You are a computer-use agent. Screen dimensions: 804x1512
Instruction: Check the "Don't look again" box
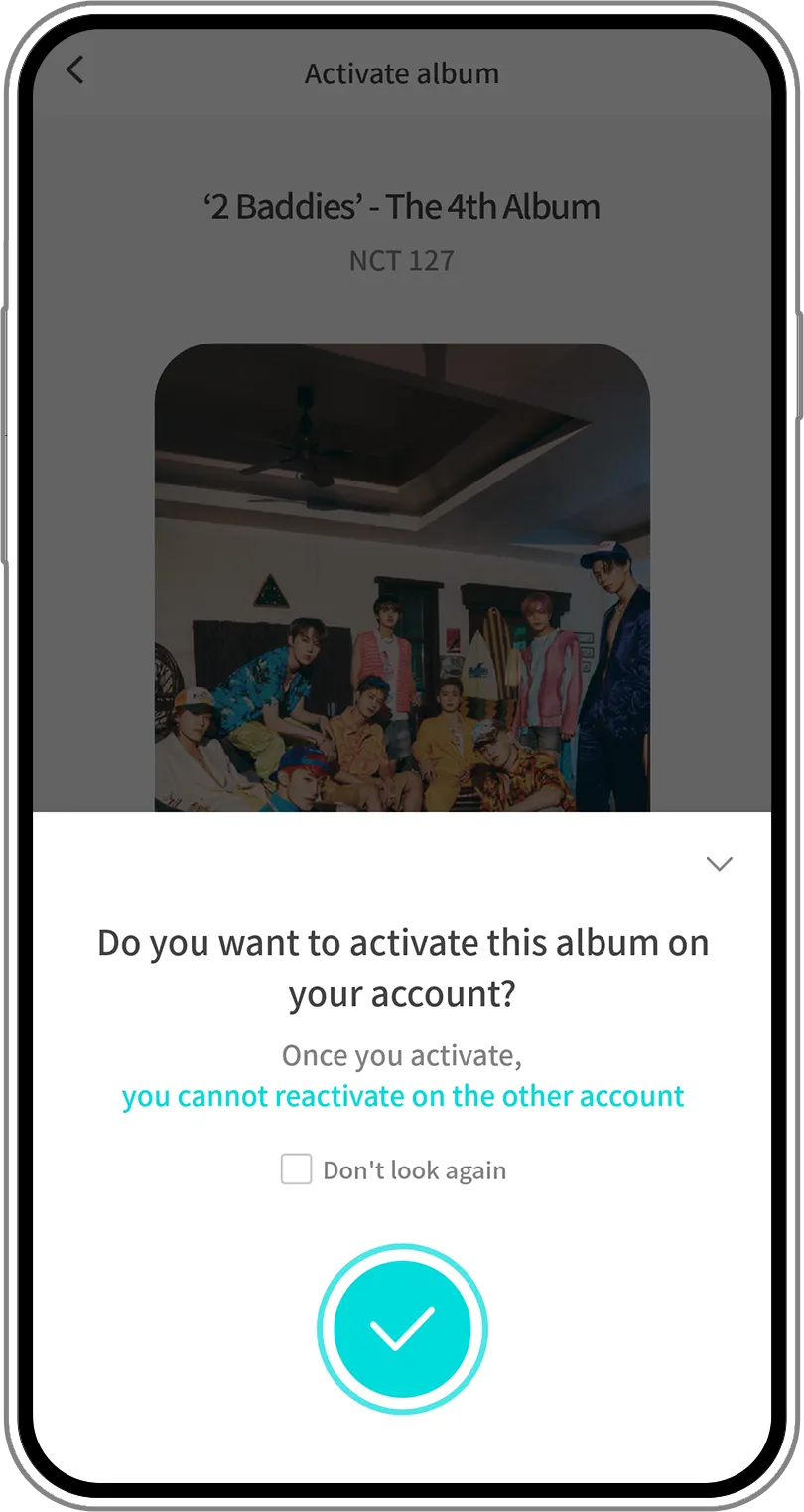click(296, 1169)
